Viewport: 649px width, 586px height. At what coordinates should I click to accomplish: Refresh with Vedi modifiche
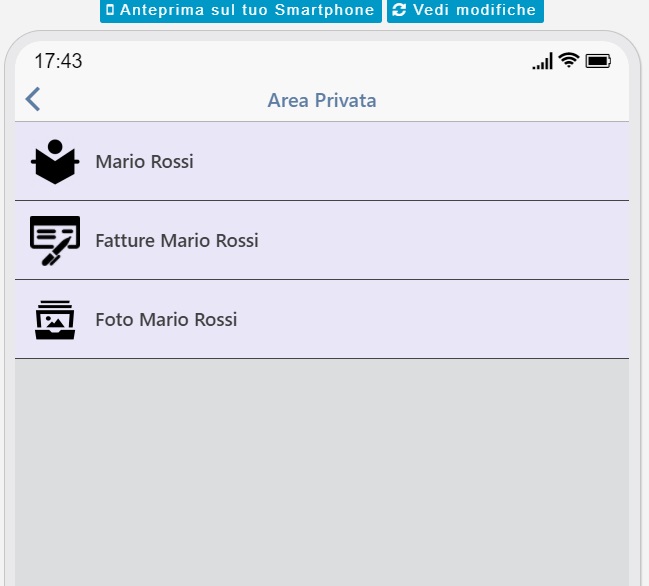pyautogui.click(x=464, y=10)
